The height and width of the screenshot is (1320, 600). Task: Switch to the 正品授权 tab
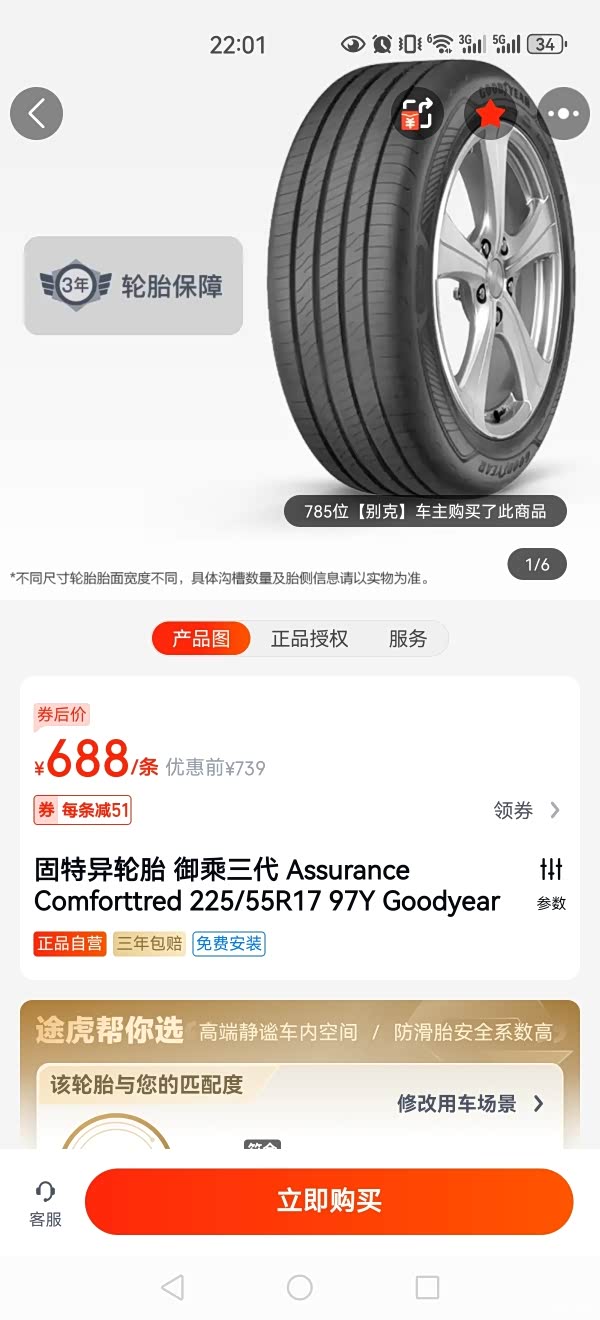309,639
